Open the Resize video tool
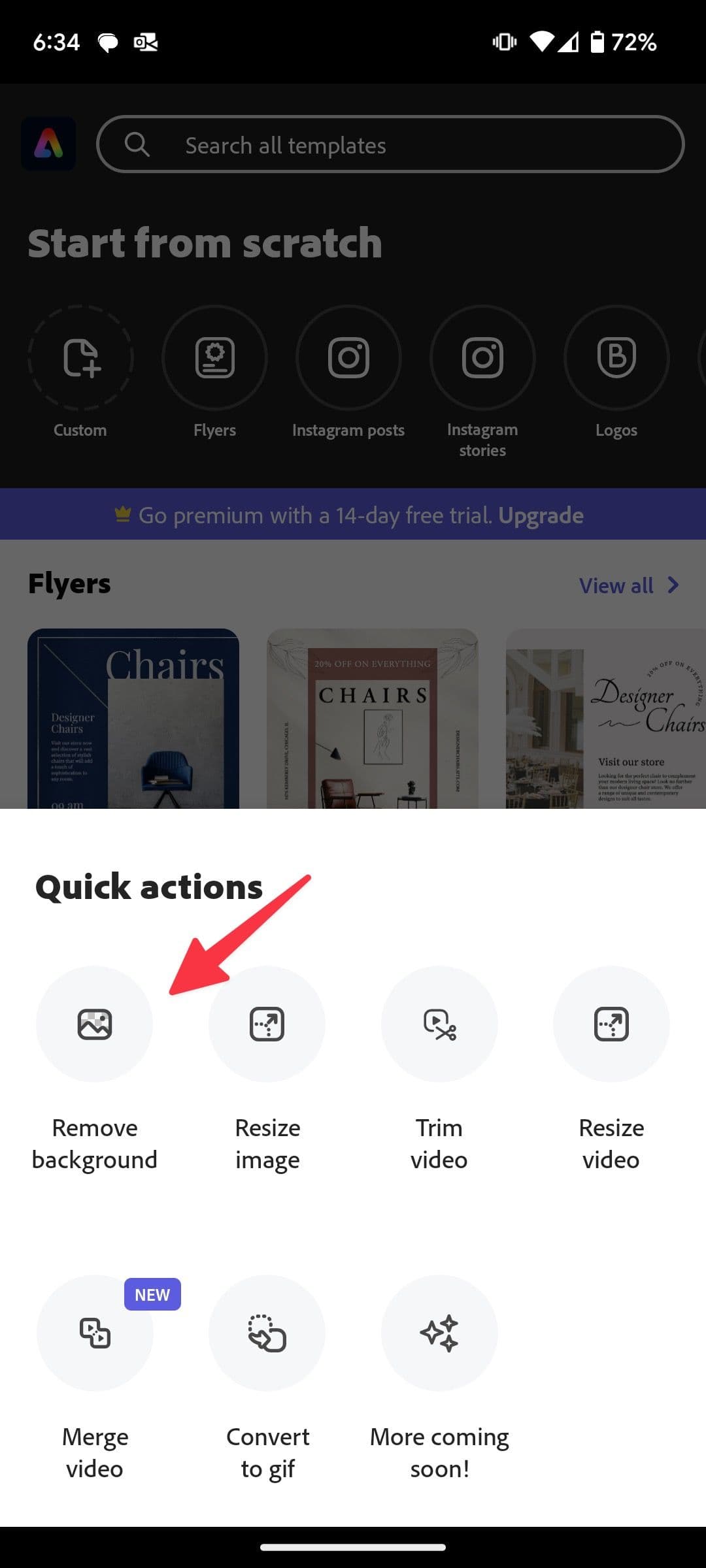Image resolution: width=706 pixels, height=1568 pixels. pos(612,1023)
